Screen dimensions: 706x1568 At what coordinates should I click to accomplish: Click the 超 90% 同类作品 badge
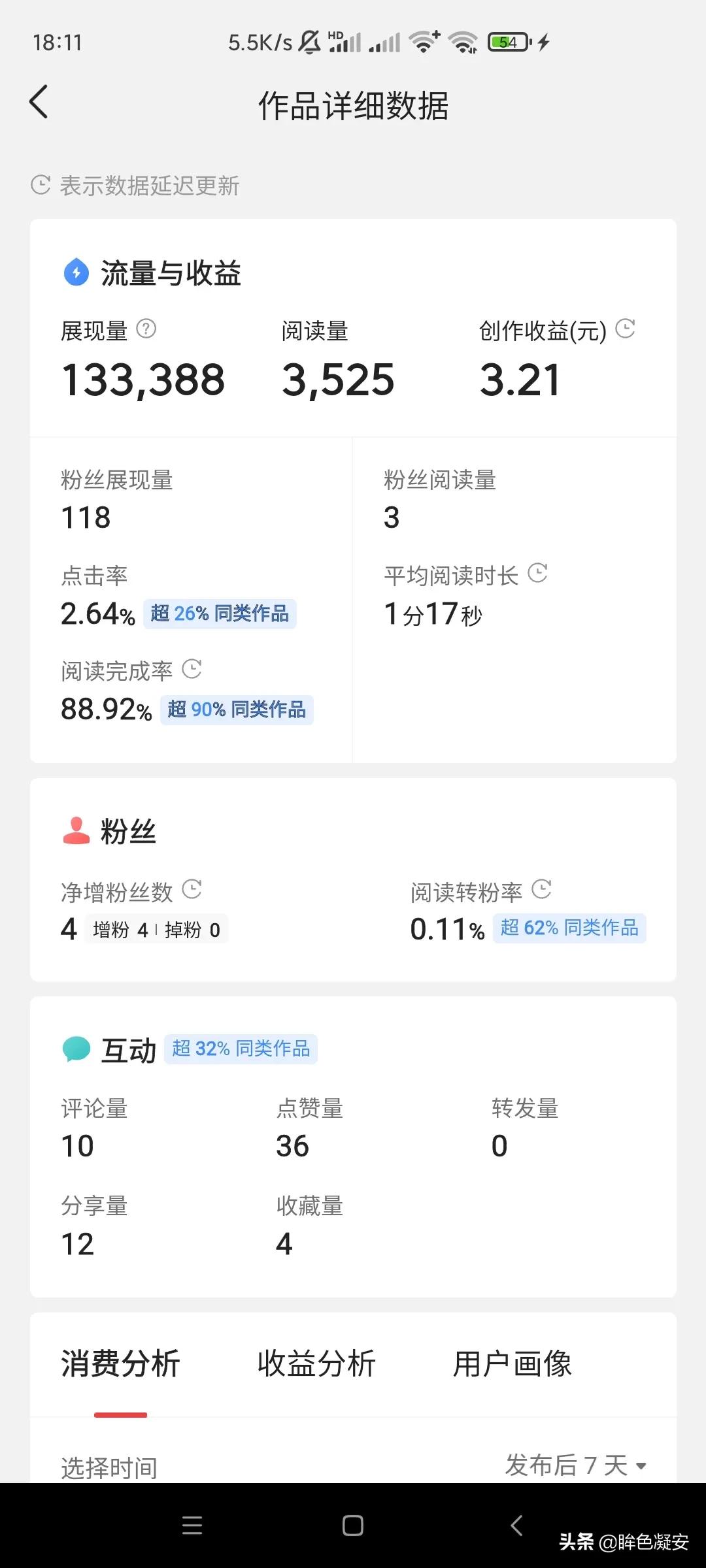coord(236,710)
